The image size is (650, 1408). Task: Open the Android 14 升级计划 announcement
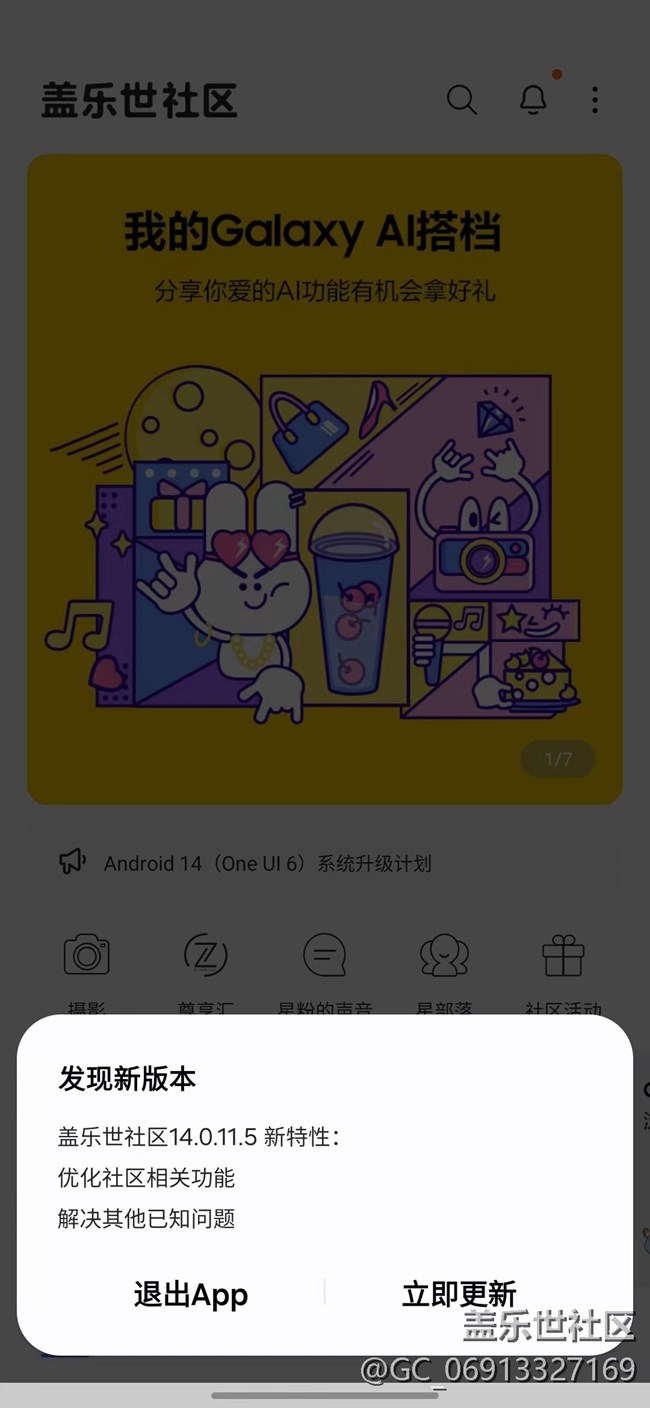[325, 863]
